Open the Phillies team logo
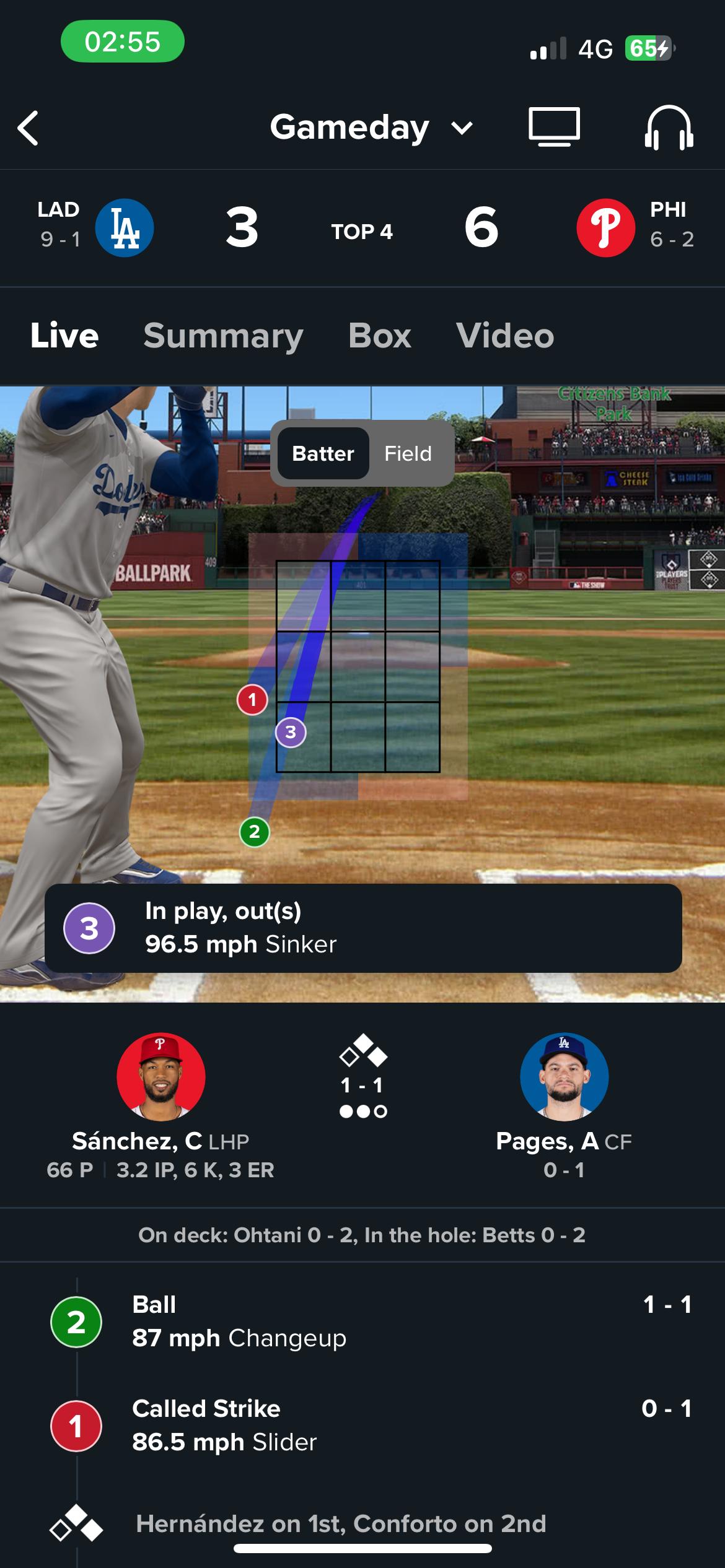This screenshot has height=1568, width=725. [605, 227]
